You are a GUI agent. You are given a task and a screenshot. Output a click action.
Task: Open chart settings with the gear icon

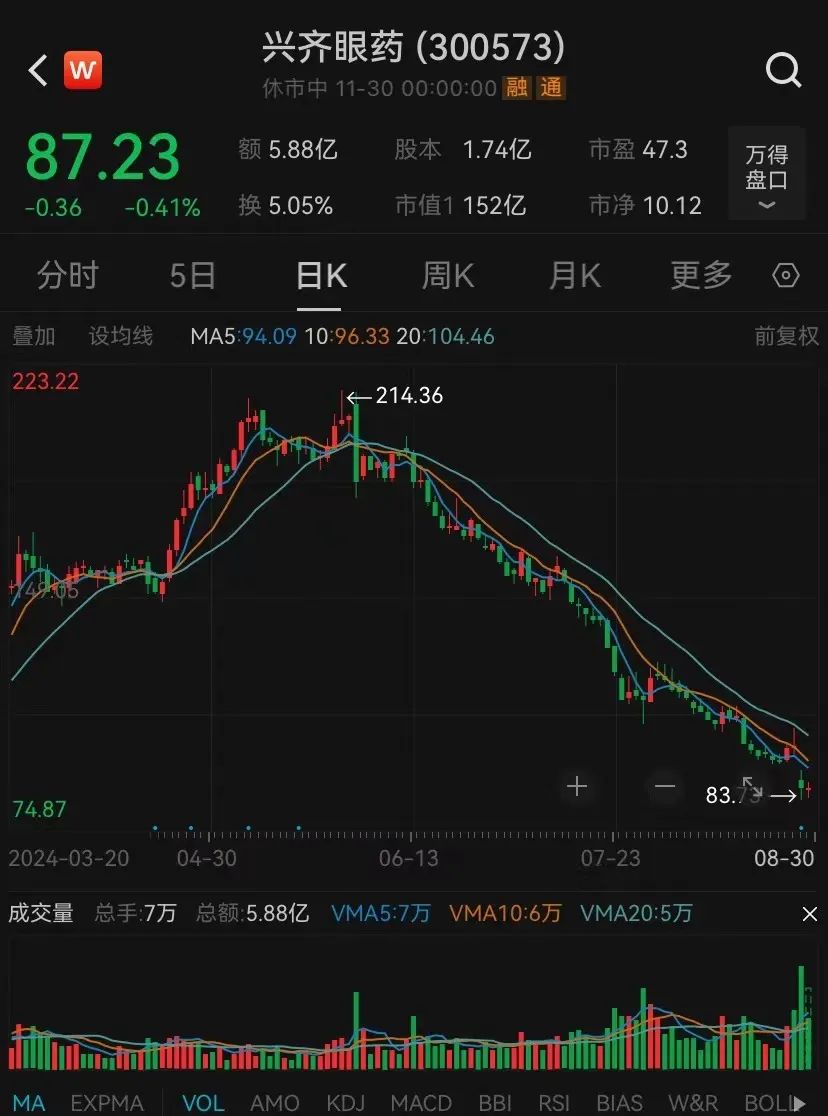786,275
